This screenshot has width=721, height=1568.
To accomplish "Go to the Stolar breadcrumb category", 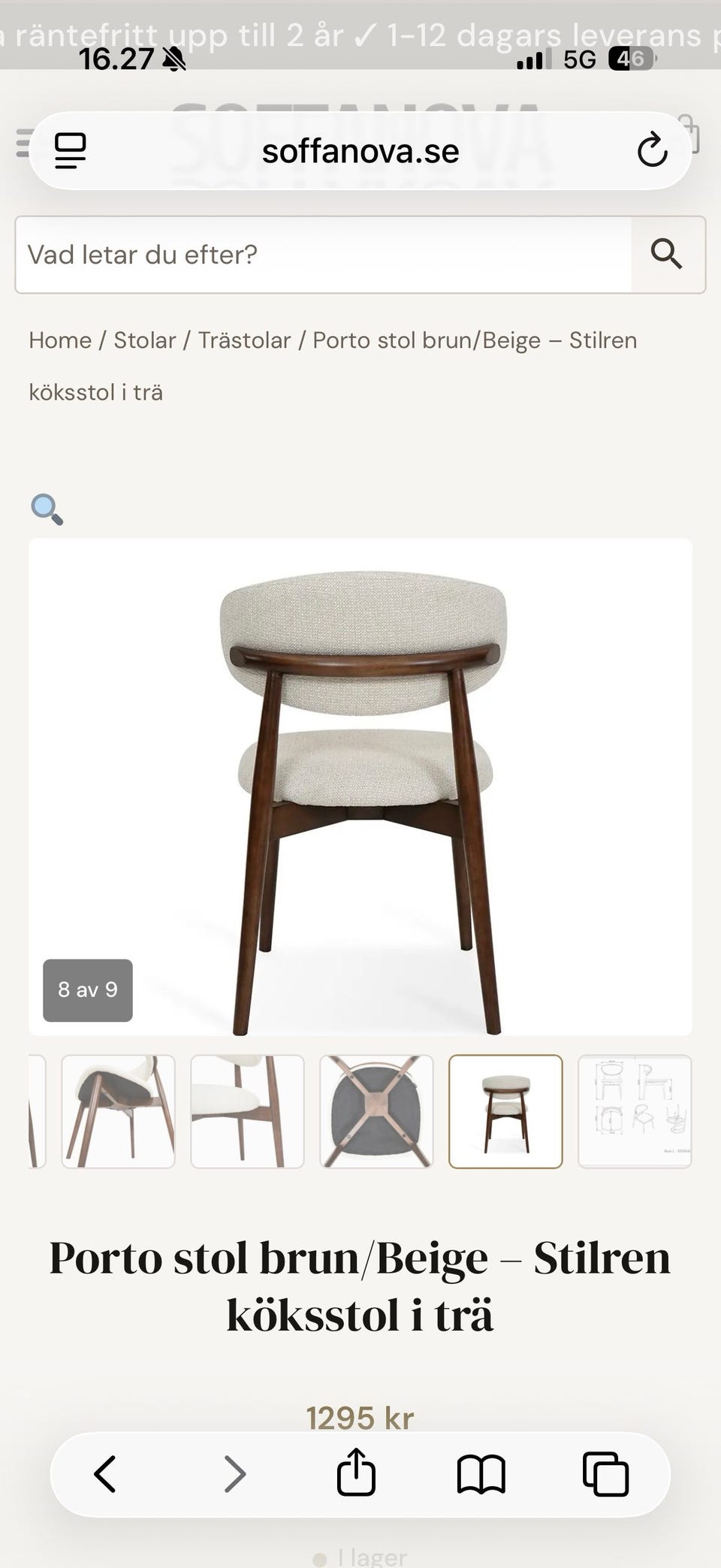I will [144, 340].
